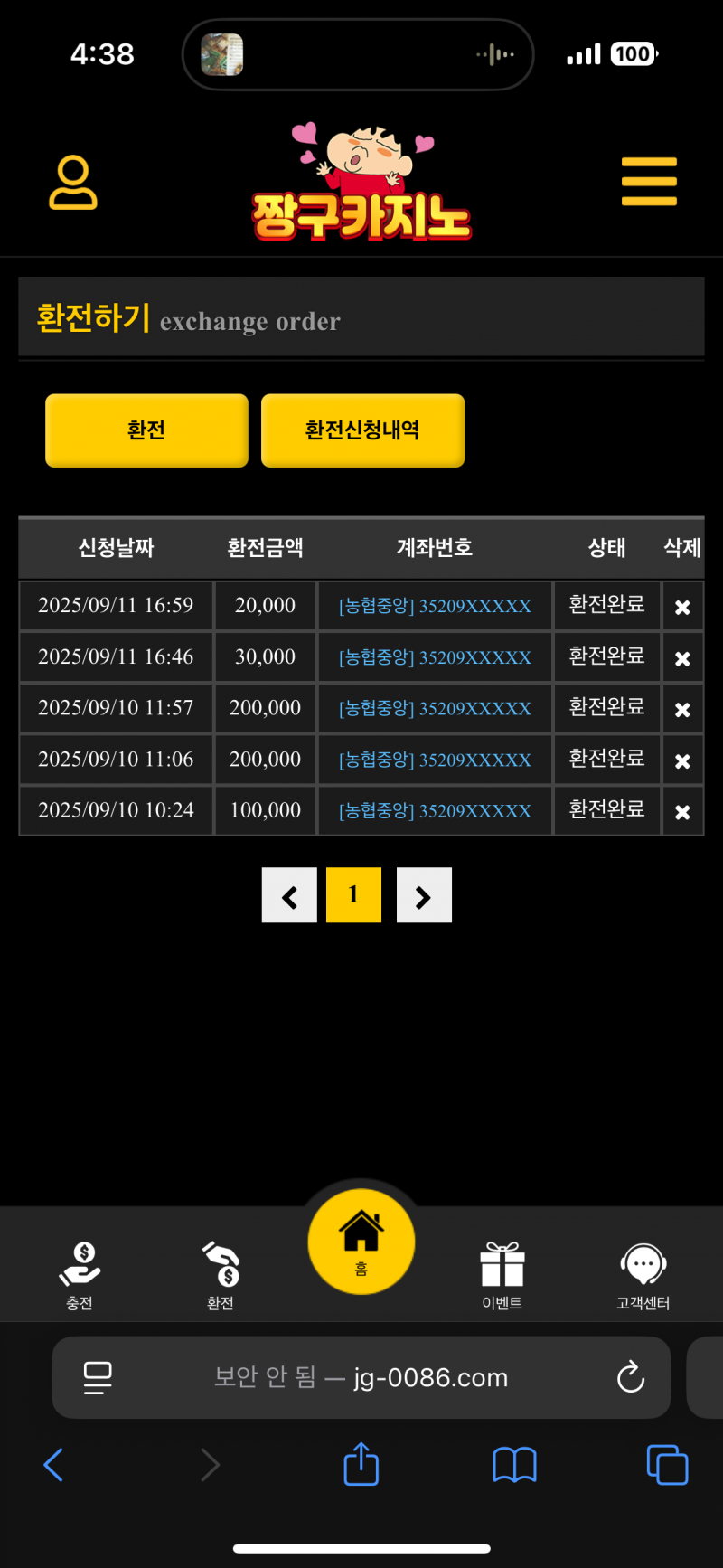The image size is (723, 1568).
Task: Switch to 환전신청내역 view
Action: point(362,430)
